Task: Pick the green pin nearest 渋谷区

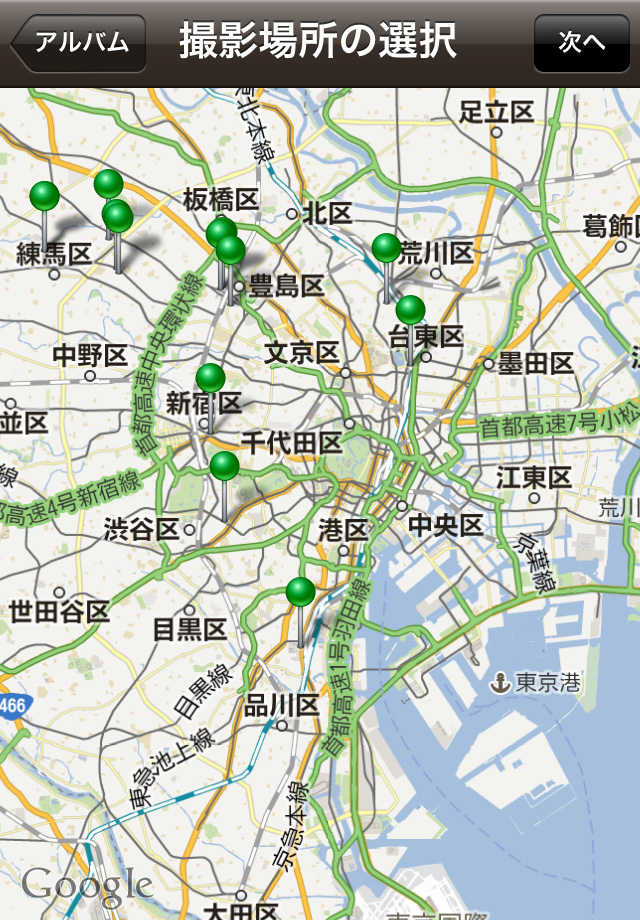Action: click(x=224, y=466)
